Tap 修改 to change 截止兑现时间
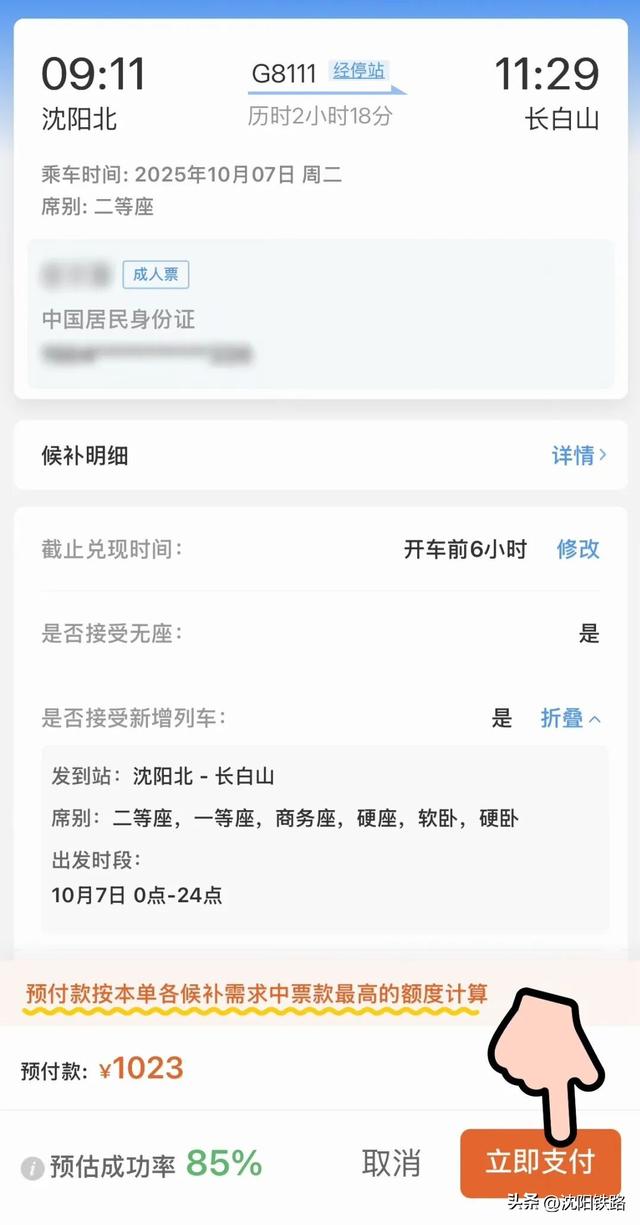 tap(578, 549)
